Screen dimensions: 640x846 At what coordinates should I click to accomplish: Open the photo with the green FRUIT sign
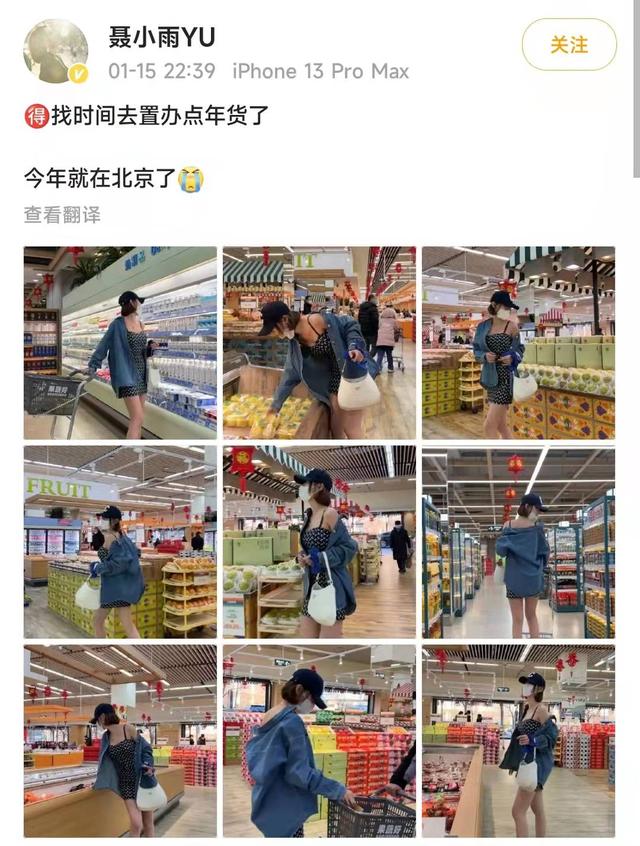[x=120, y=541]
